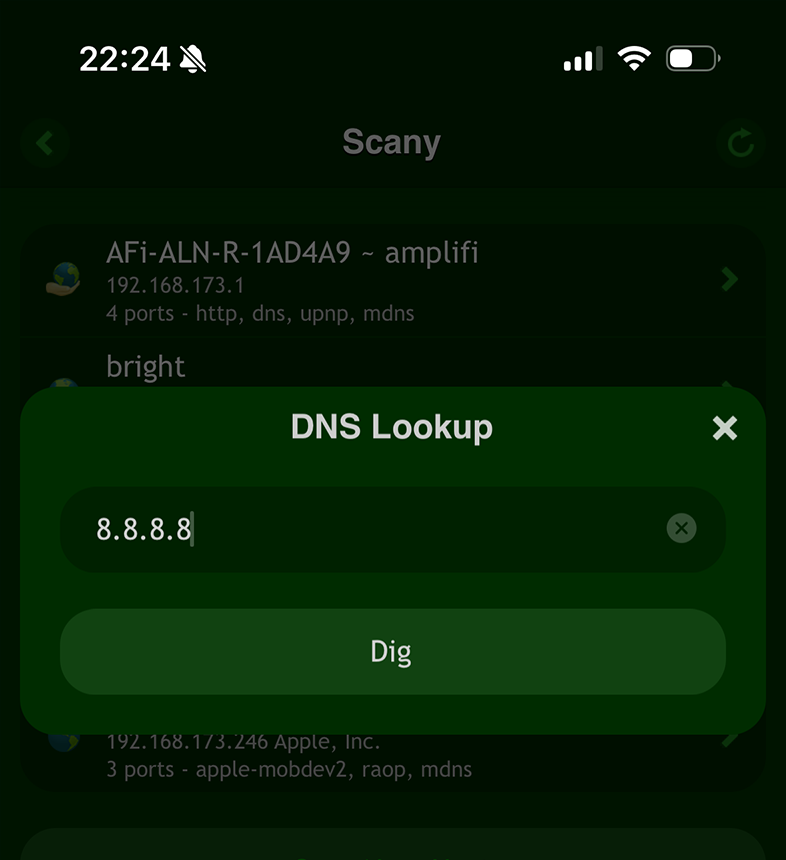Tap the globe icon beside bright
This screenshot has height=860, width=786.
pos(63,385)
